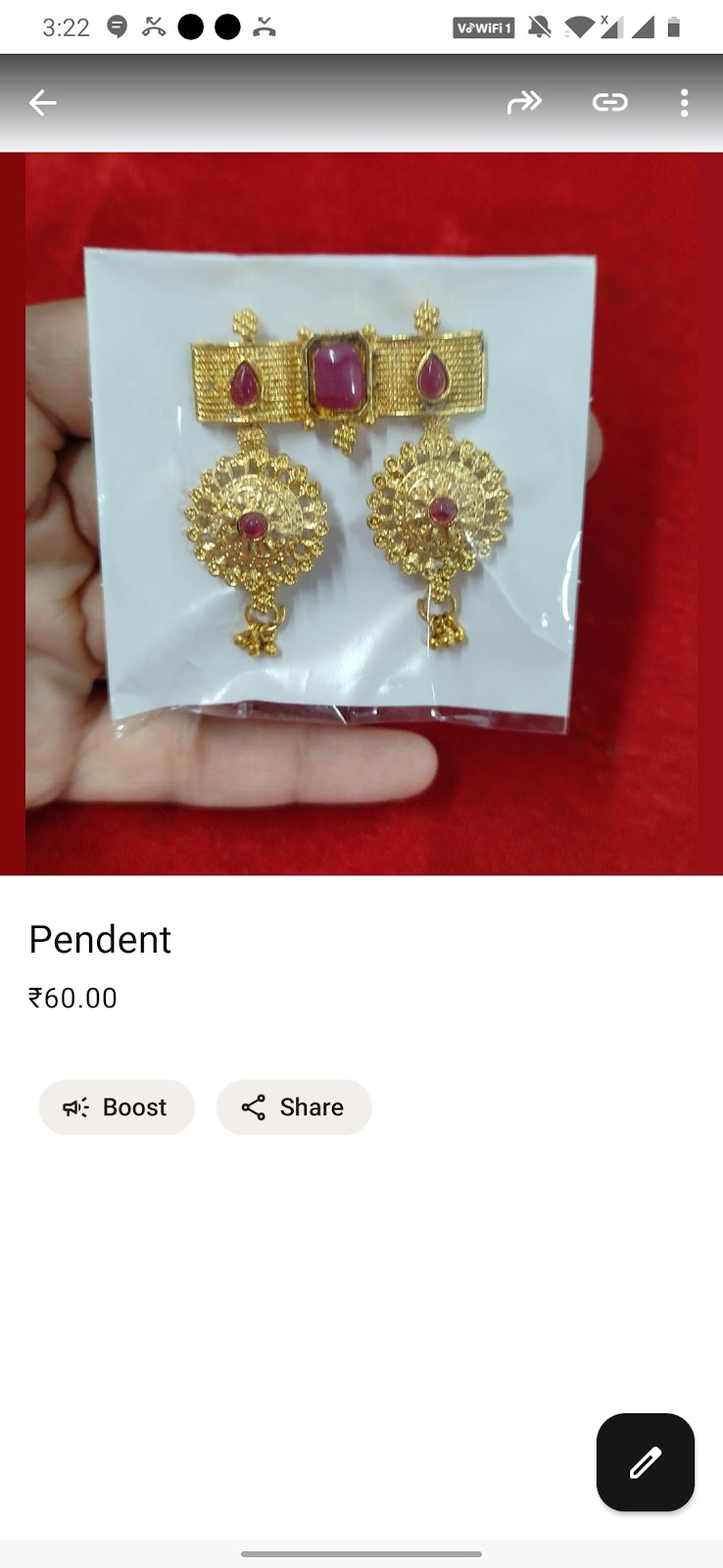Select the Boost megaphone icon
The height and width of the screenshot is (1568, 723).
pyautogui.click(x=76, y=1107)
